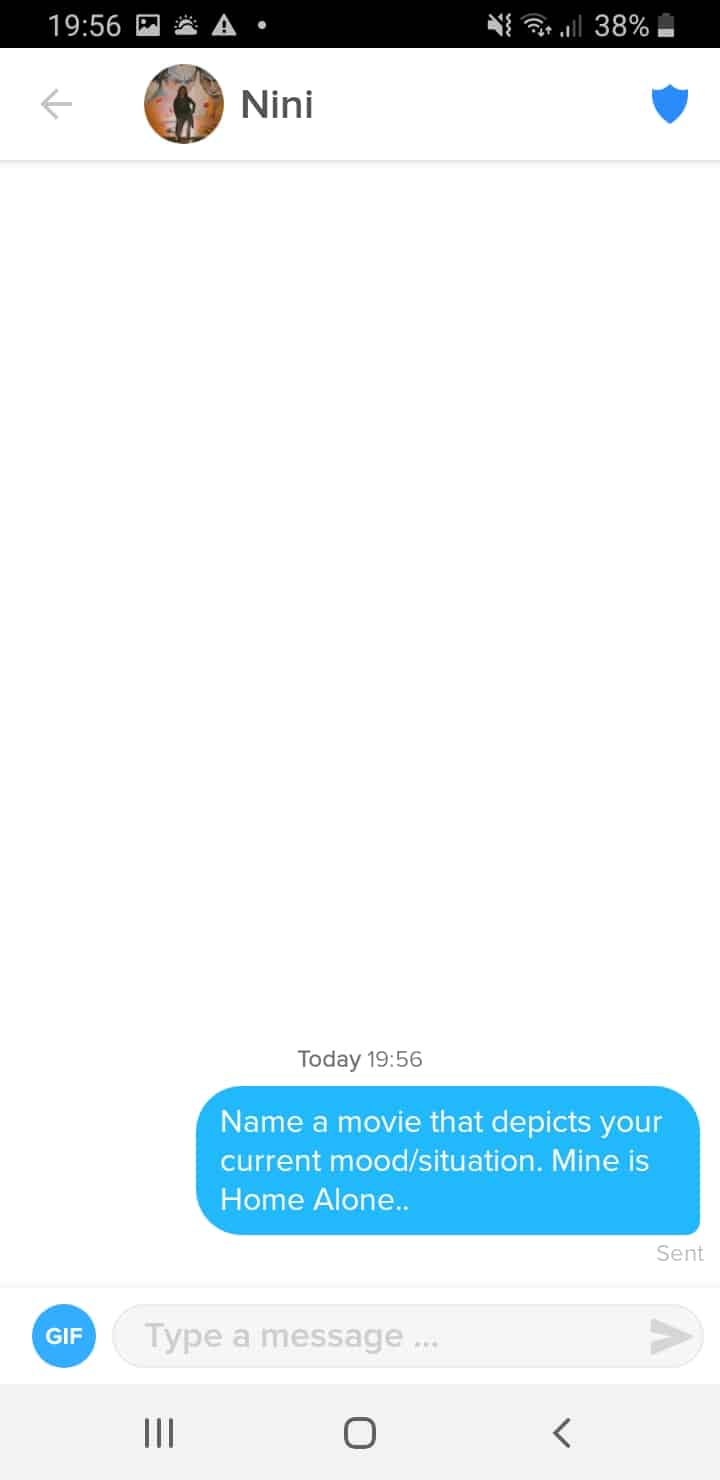The height and width of the screenshot is (1480, 720).
Task: Tap the send arrow icon
Action: tap(671, 1336)
